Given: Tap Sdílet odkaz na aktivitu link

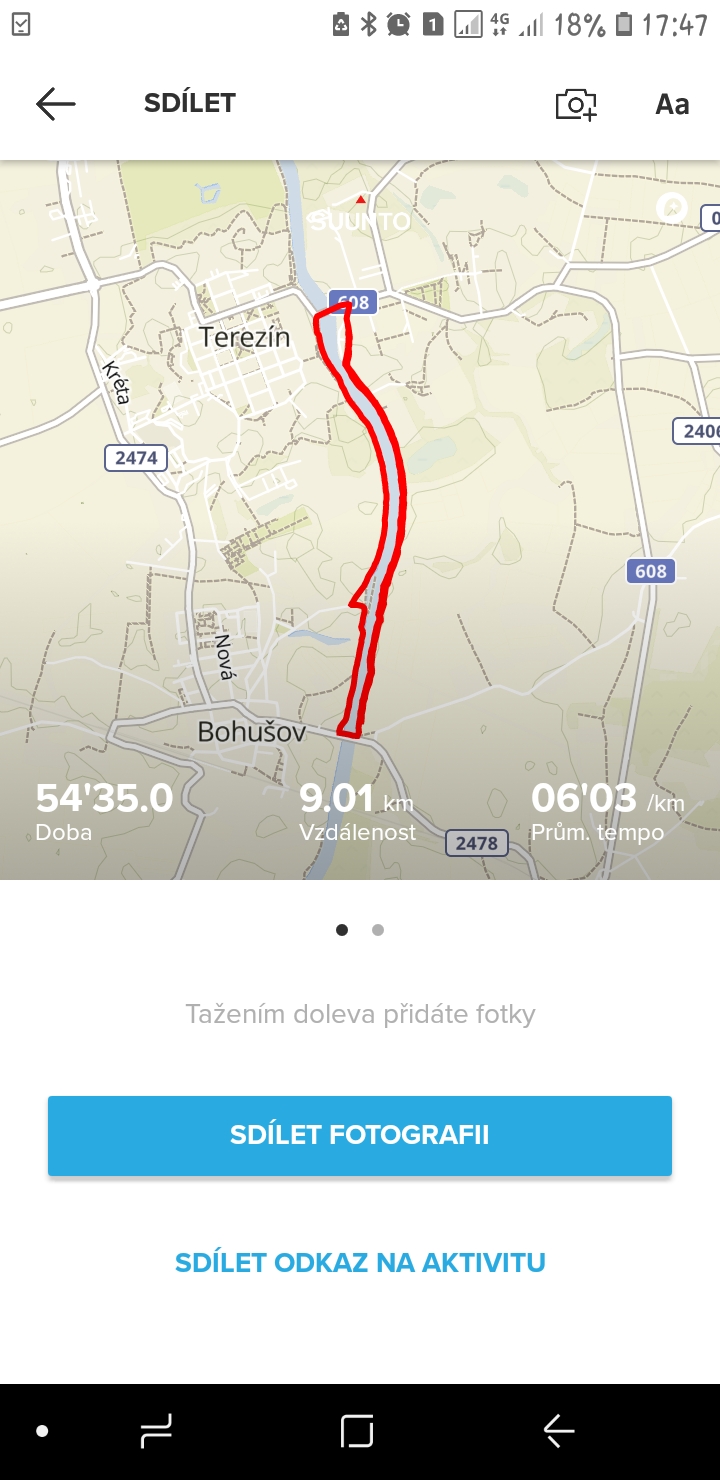Looking at the screenshot, I should [360, 1262].
